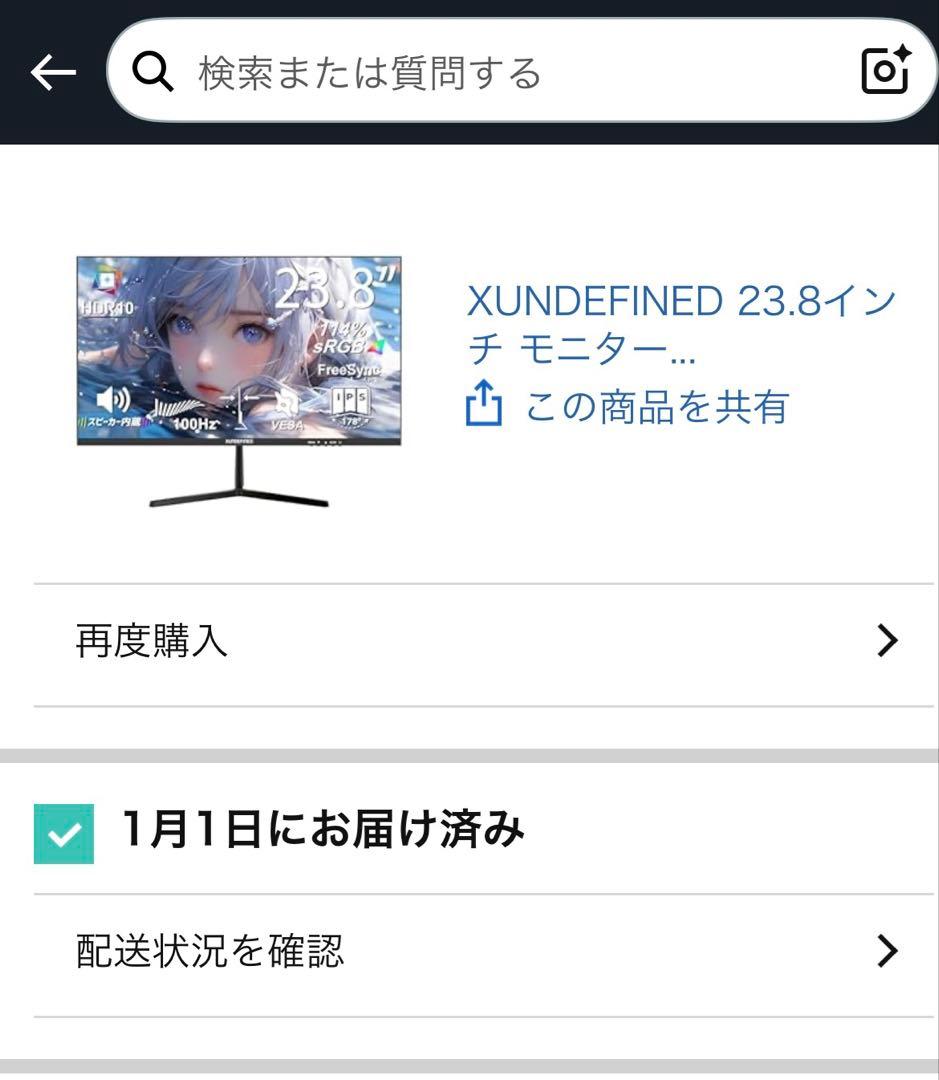Select 再度購入 to reorder the monitor
The width and height of the screenshot is (939, 1080).
coord(150,643)
